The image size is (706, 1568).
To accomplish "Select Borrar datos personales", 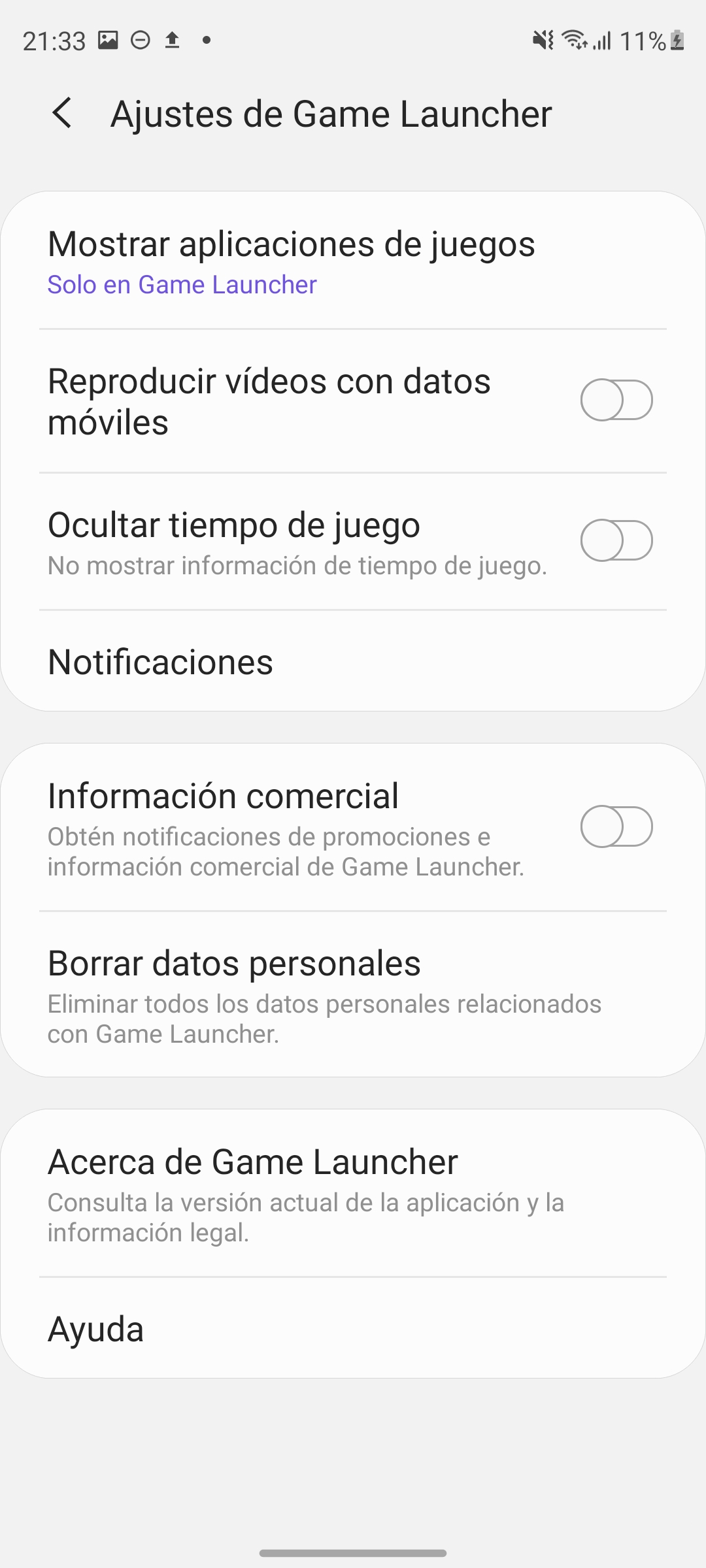I will pos(353,994).
